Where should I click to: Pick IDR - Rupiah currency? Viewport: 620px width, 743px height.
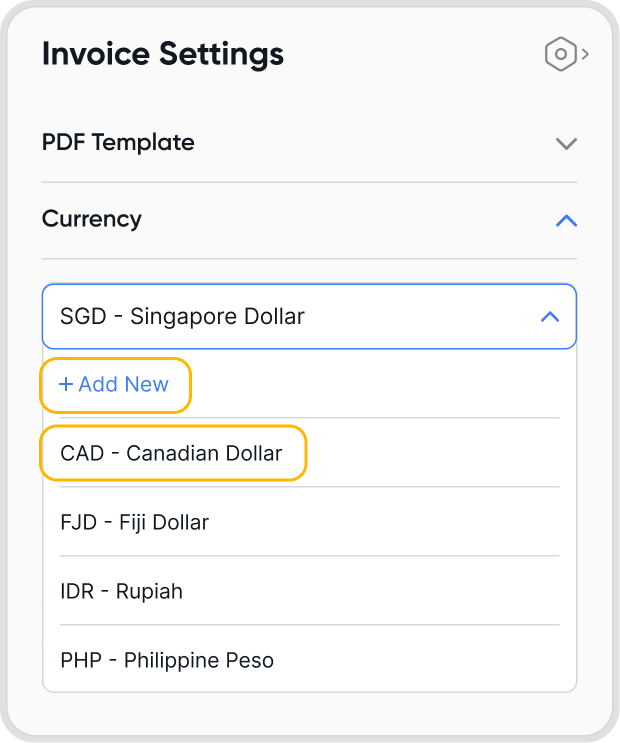click(122, 591)
